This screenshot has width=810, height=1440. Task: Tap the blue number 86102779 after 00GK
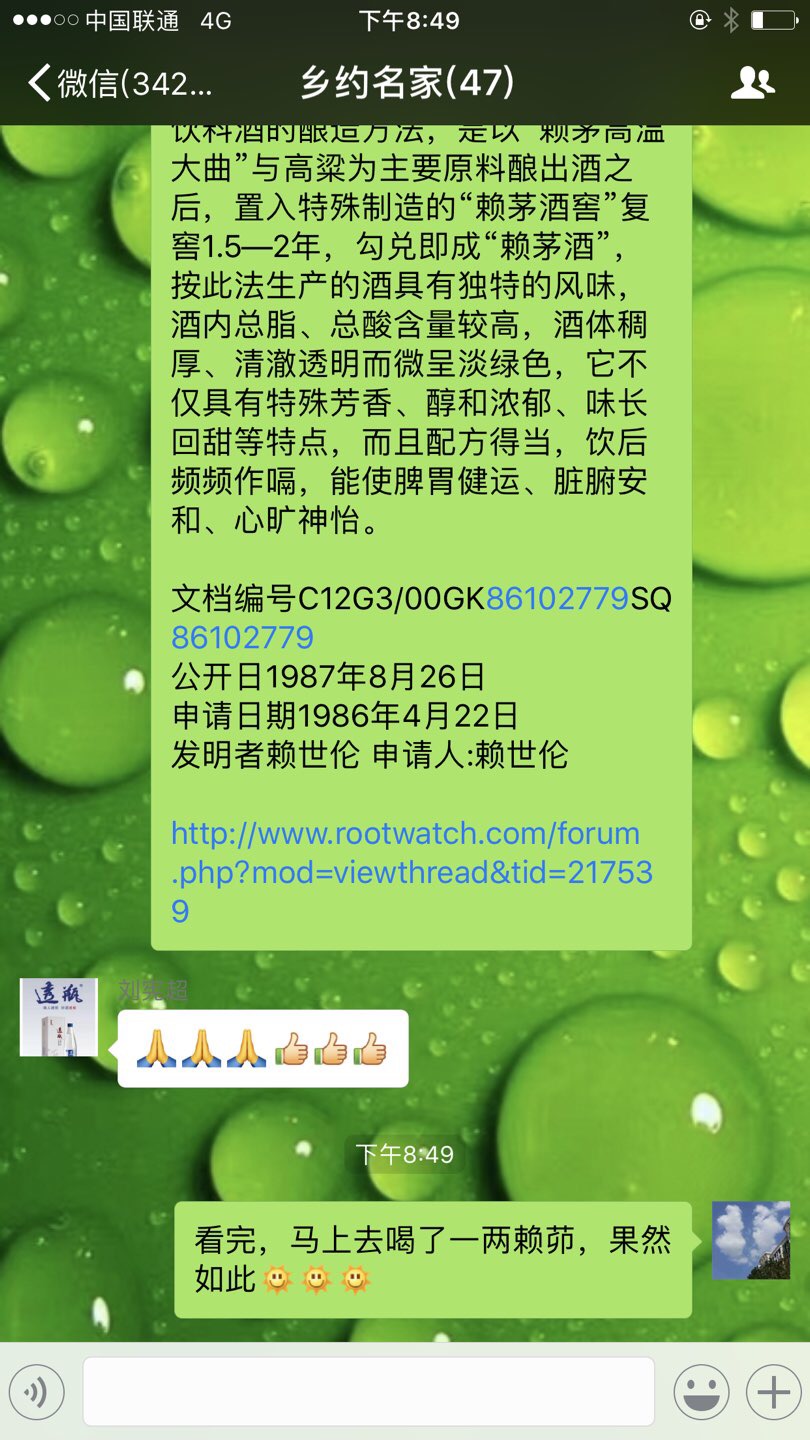click(x=557, y=599)
